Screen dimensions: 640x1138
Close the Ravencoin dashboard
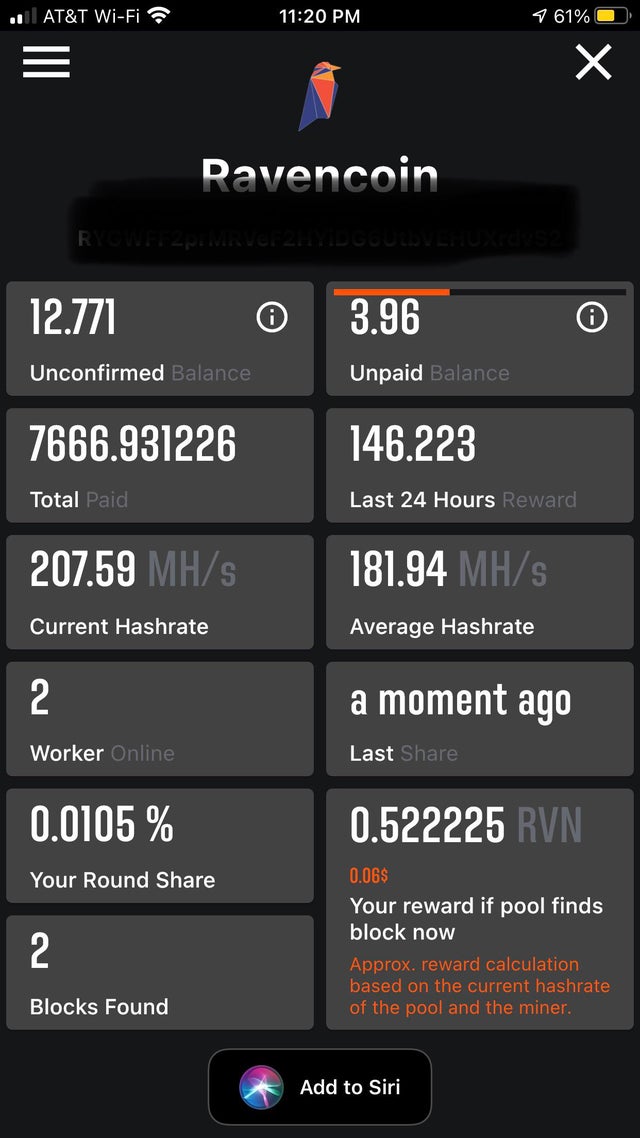point(594,62)
